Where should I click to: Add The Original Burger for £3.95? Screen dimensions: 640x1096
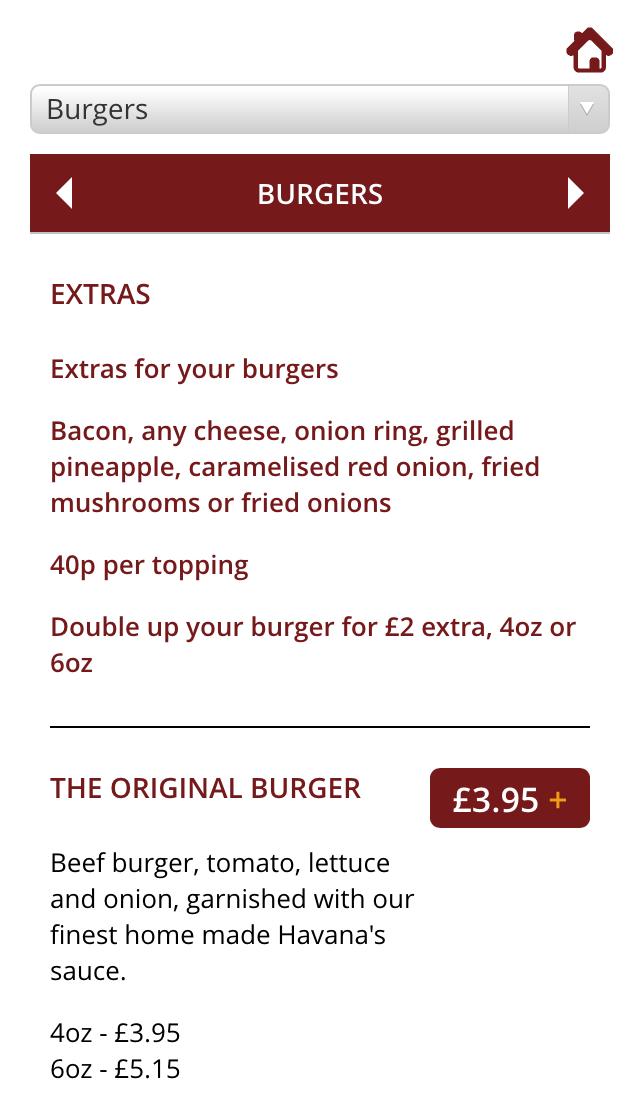point(509,798)
